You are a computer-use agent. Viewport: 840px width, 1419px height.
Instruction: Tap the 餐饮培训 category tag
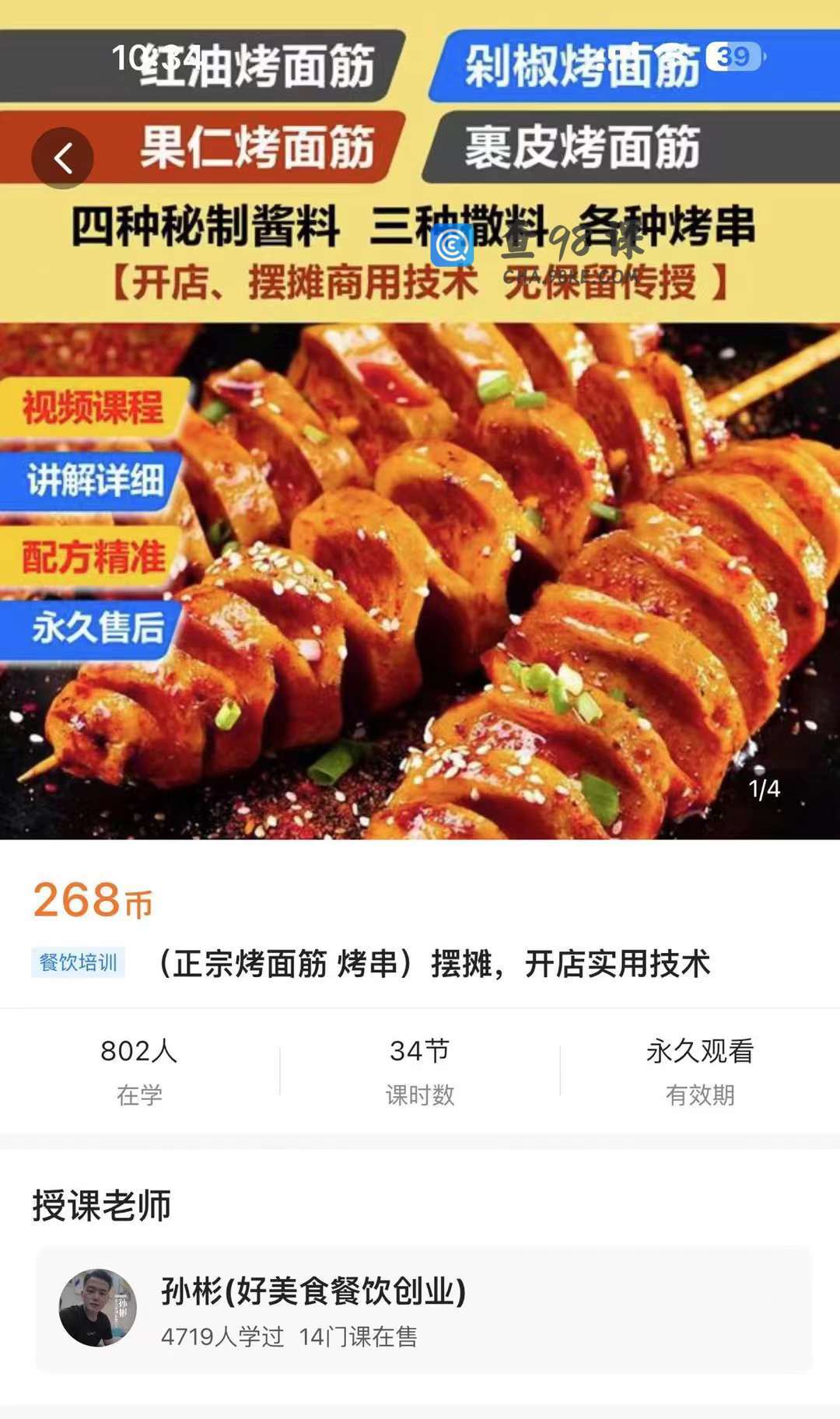pos(78,962)
